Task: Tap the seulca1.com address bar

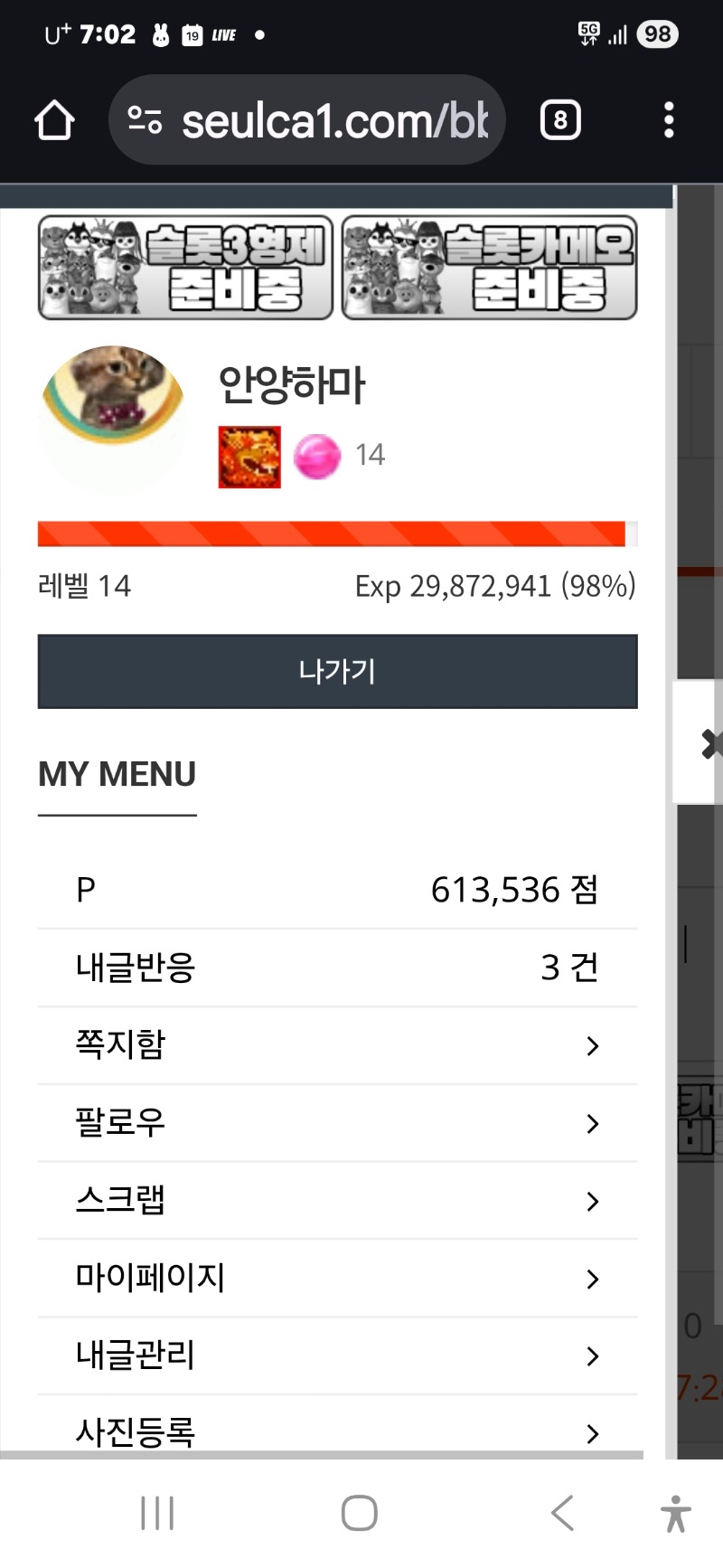Action: point(306,120)
